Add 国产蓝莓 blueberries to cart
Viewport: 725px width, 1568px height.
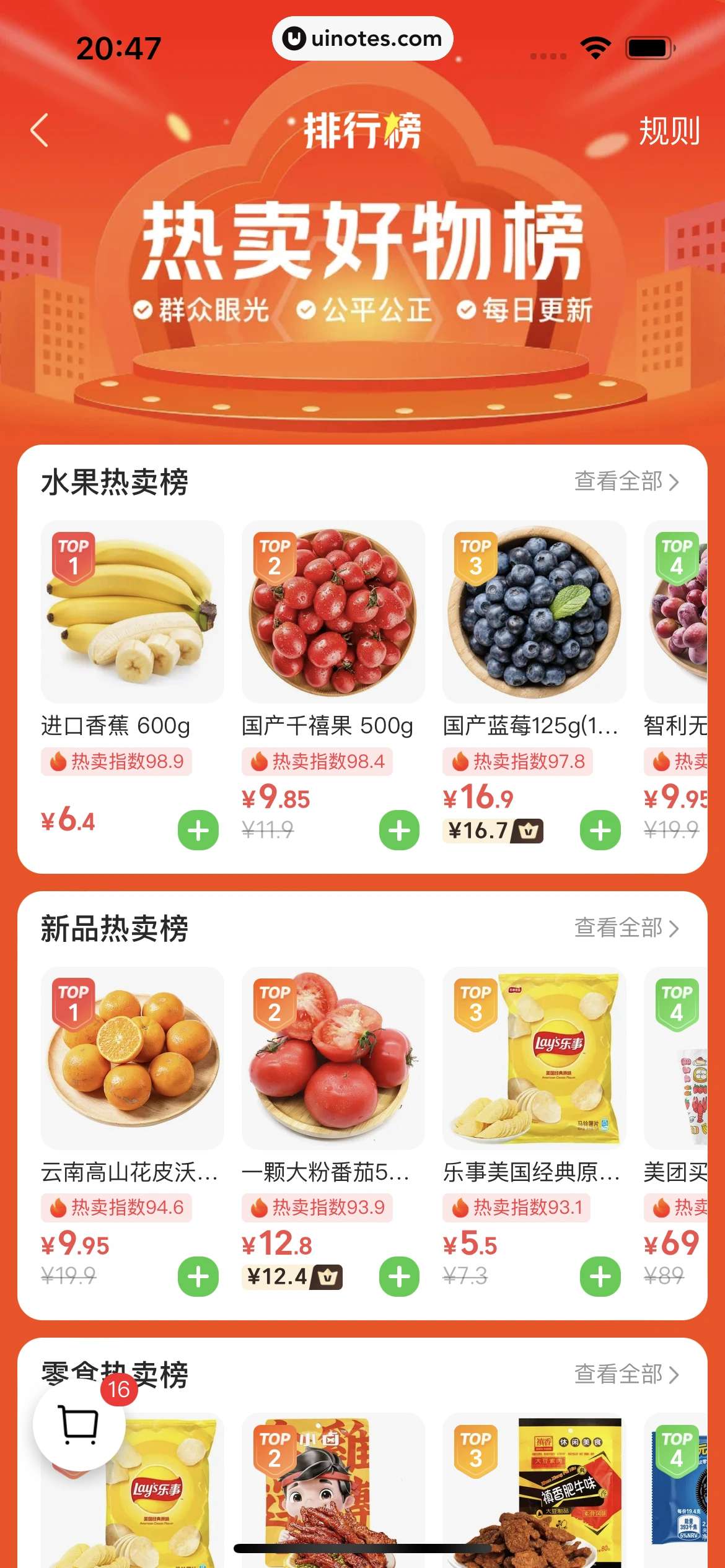click(600, 830)
